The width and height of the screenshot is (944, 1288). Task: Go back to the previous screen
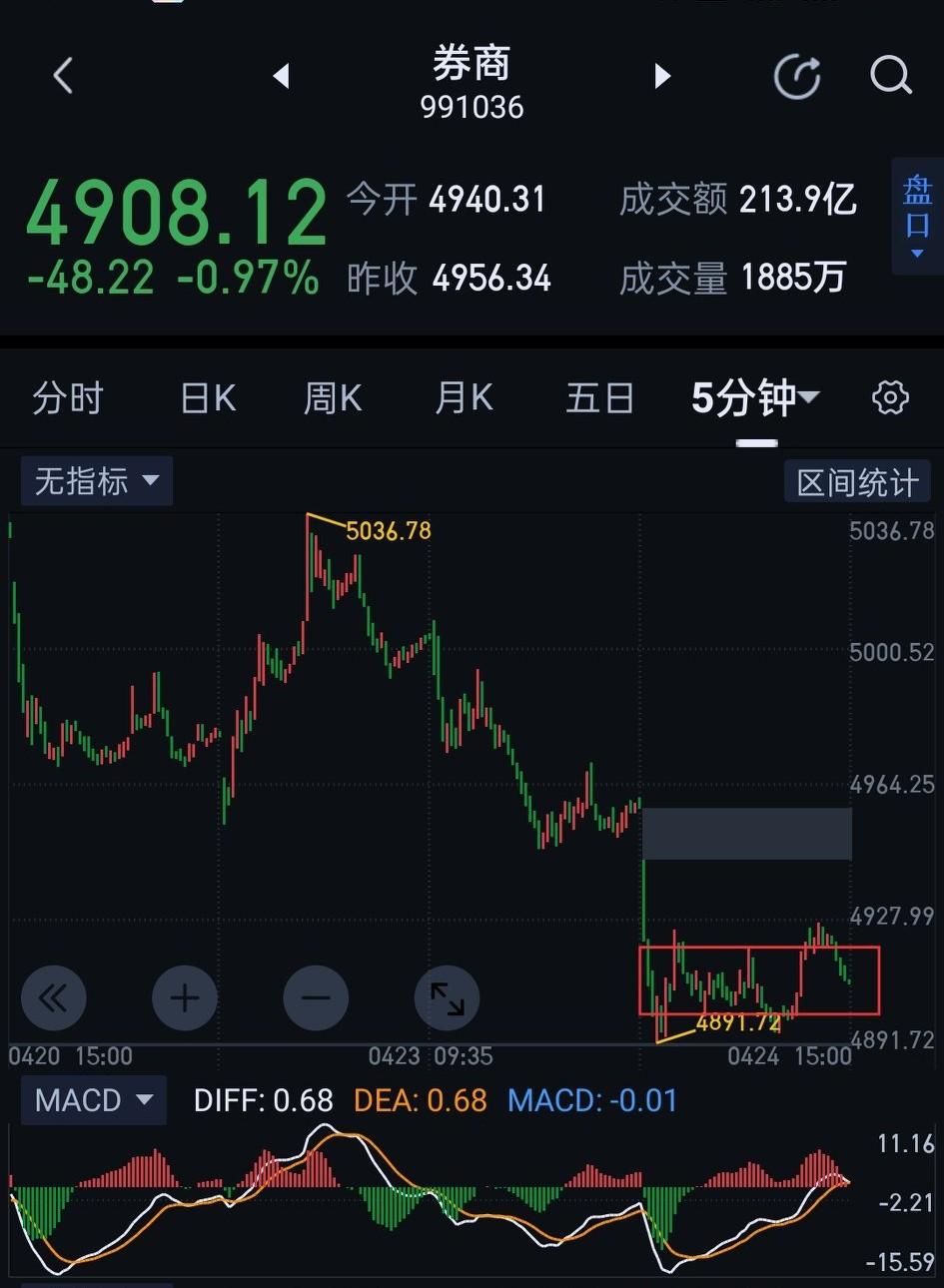[x=62, y=75]
